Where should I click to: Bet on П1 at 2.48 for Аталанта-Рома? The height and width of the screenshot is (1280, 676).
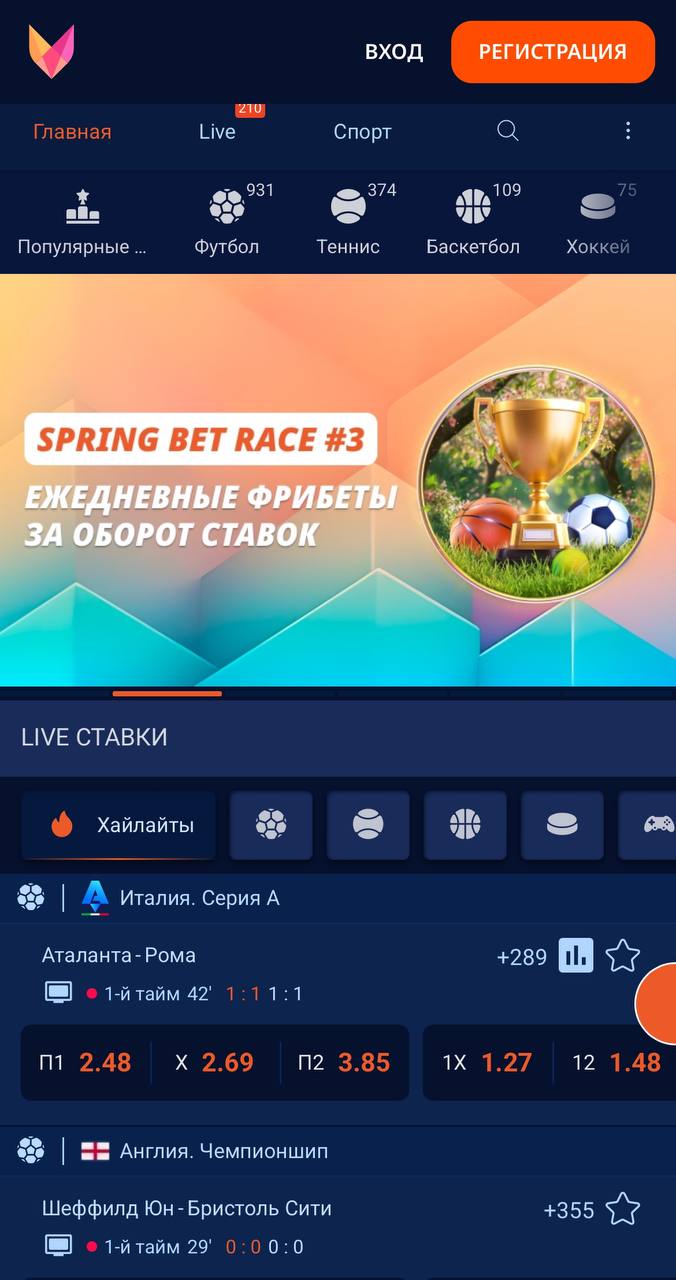pos(86,1062)
